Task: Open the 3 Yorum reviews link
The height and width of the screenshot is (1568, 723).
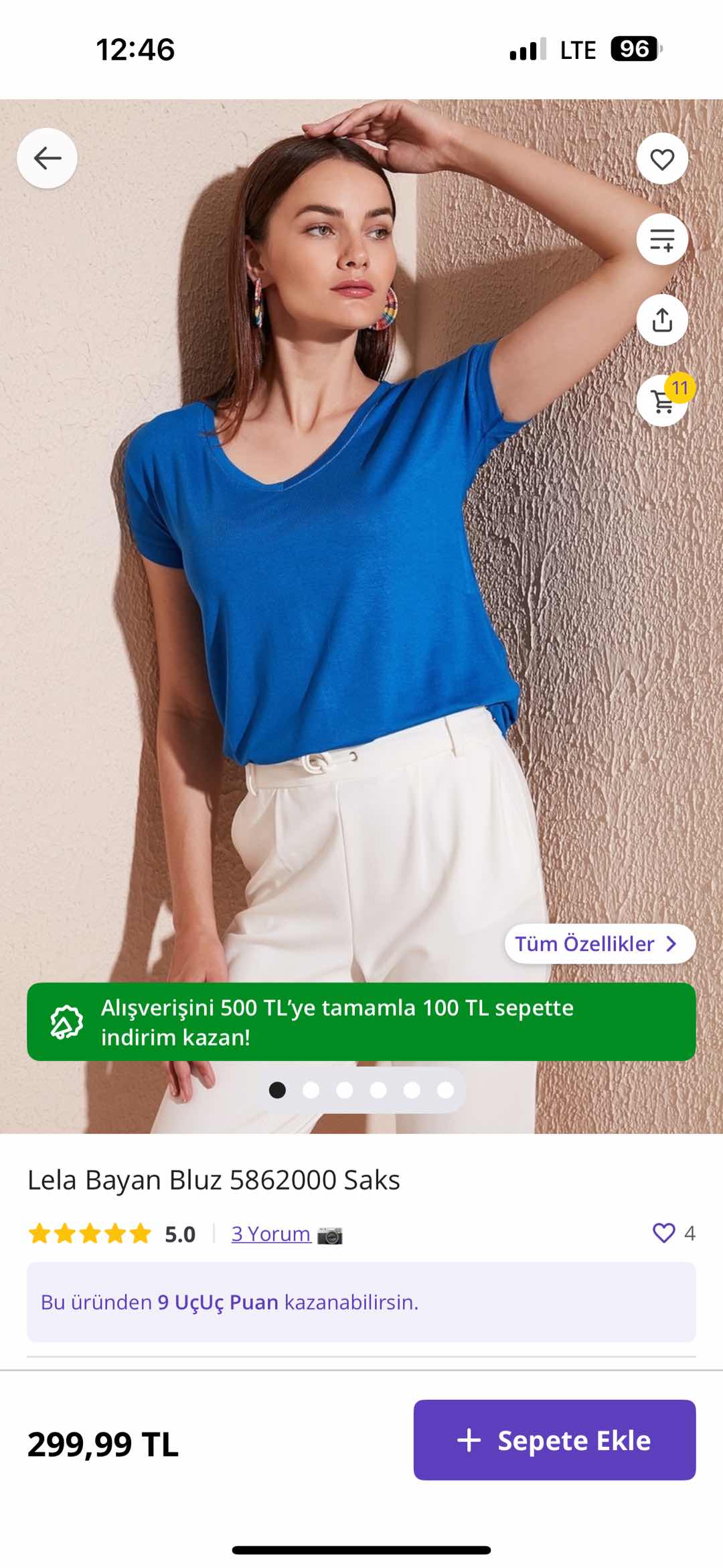Action: coord(271,1234)
